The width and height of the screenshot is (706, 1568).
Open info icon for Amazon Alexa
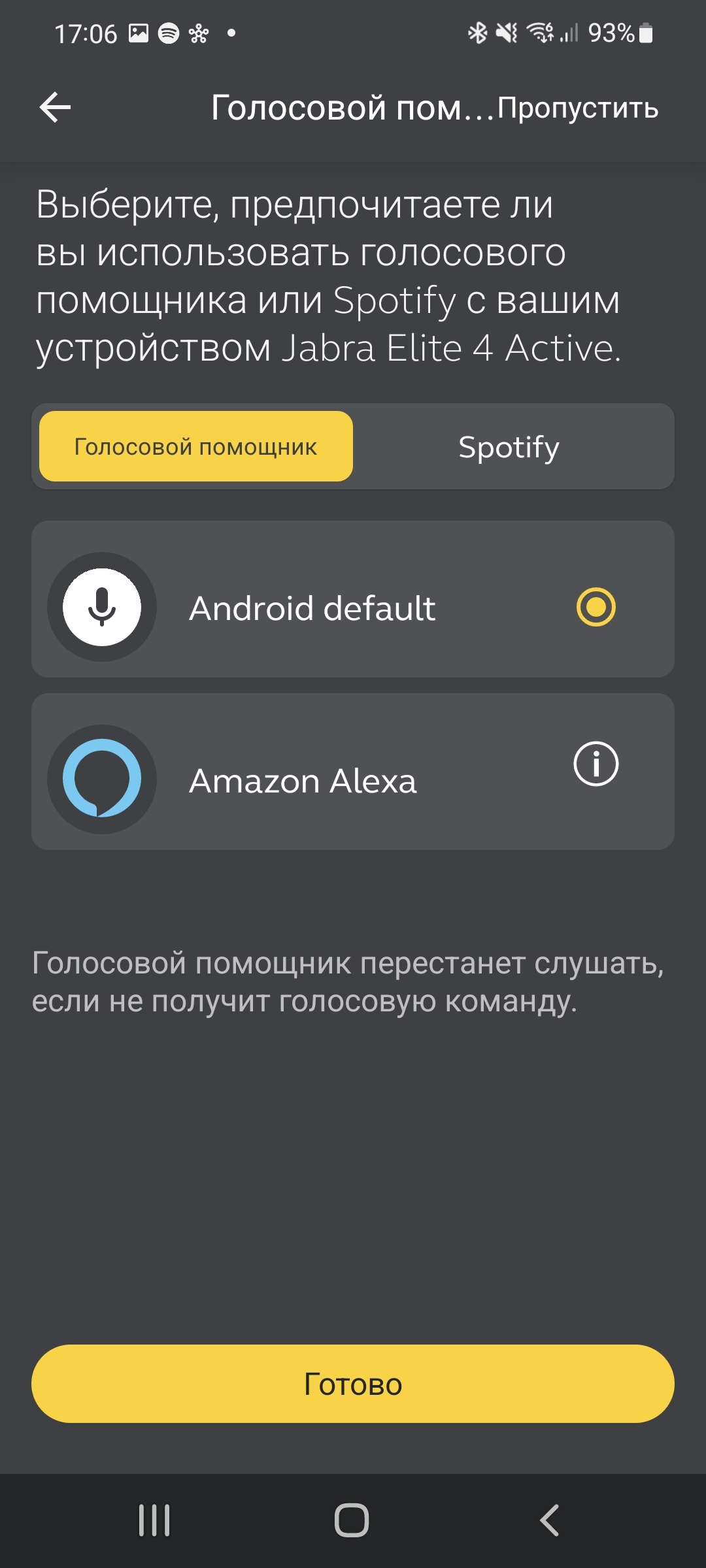[x=596, y=764]
